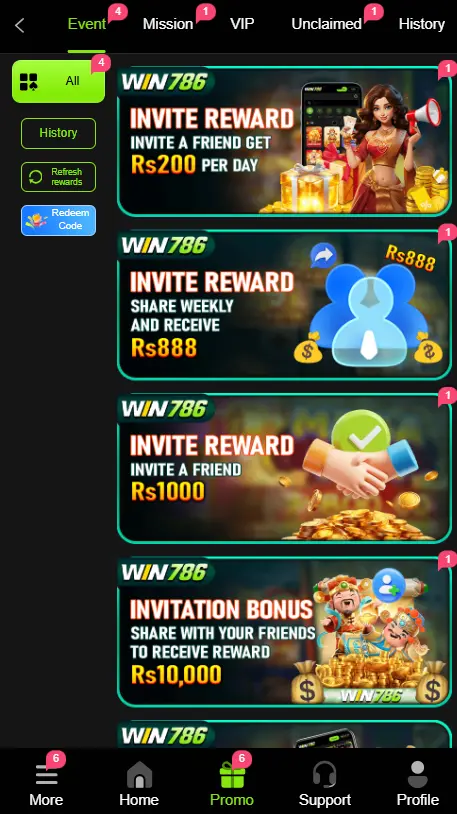Open the More menu
Screen dimensions: 457x814
[x=46, y=781]
